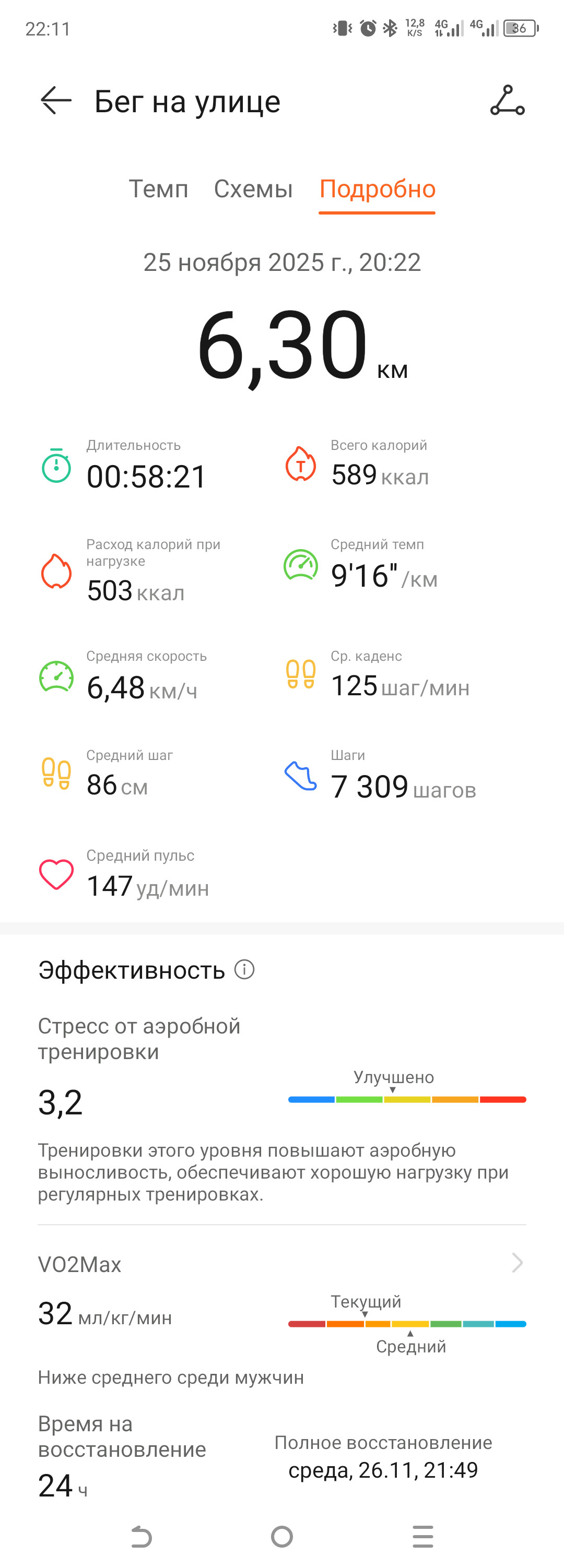
Task: Open the info icon next to Эффективность
Action: click(x=244, y=969)
